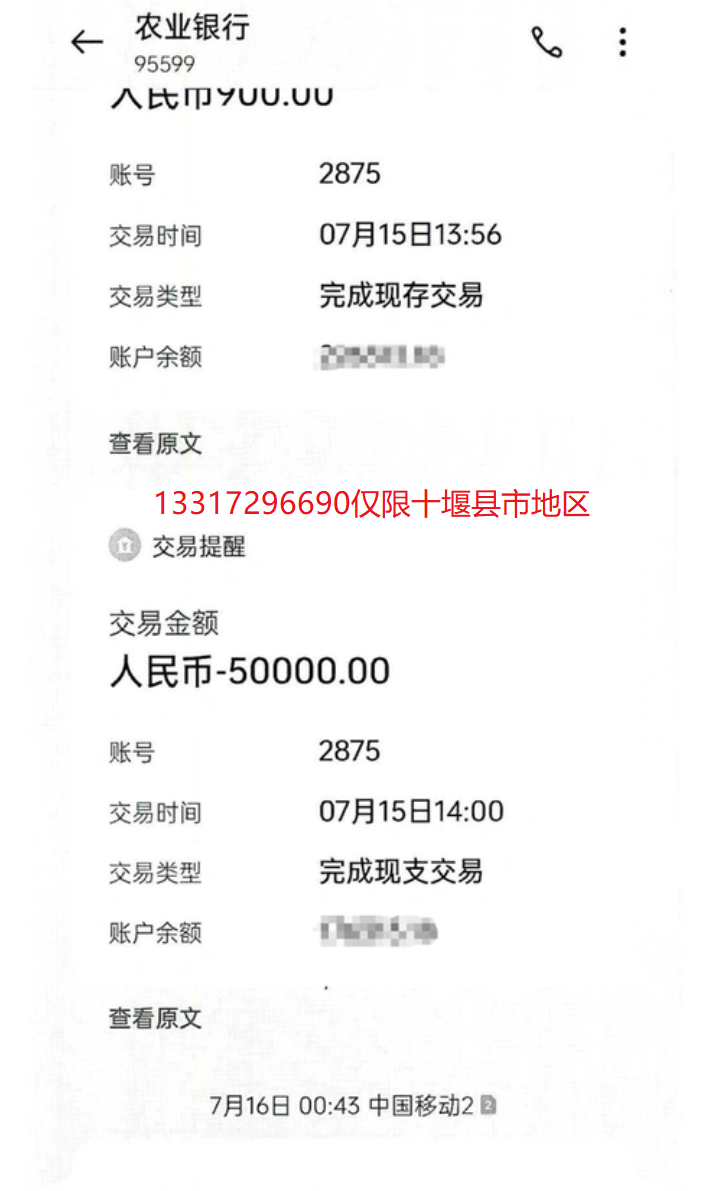
Task: Open 查看原文 under the 13:56 transaction
Action: click(155, 444)
